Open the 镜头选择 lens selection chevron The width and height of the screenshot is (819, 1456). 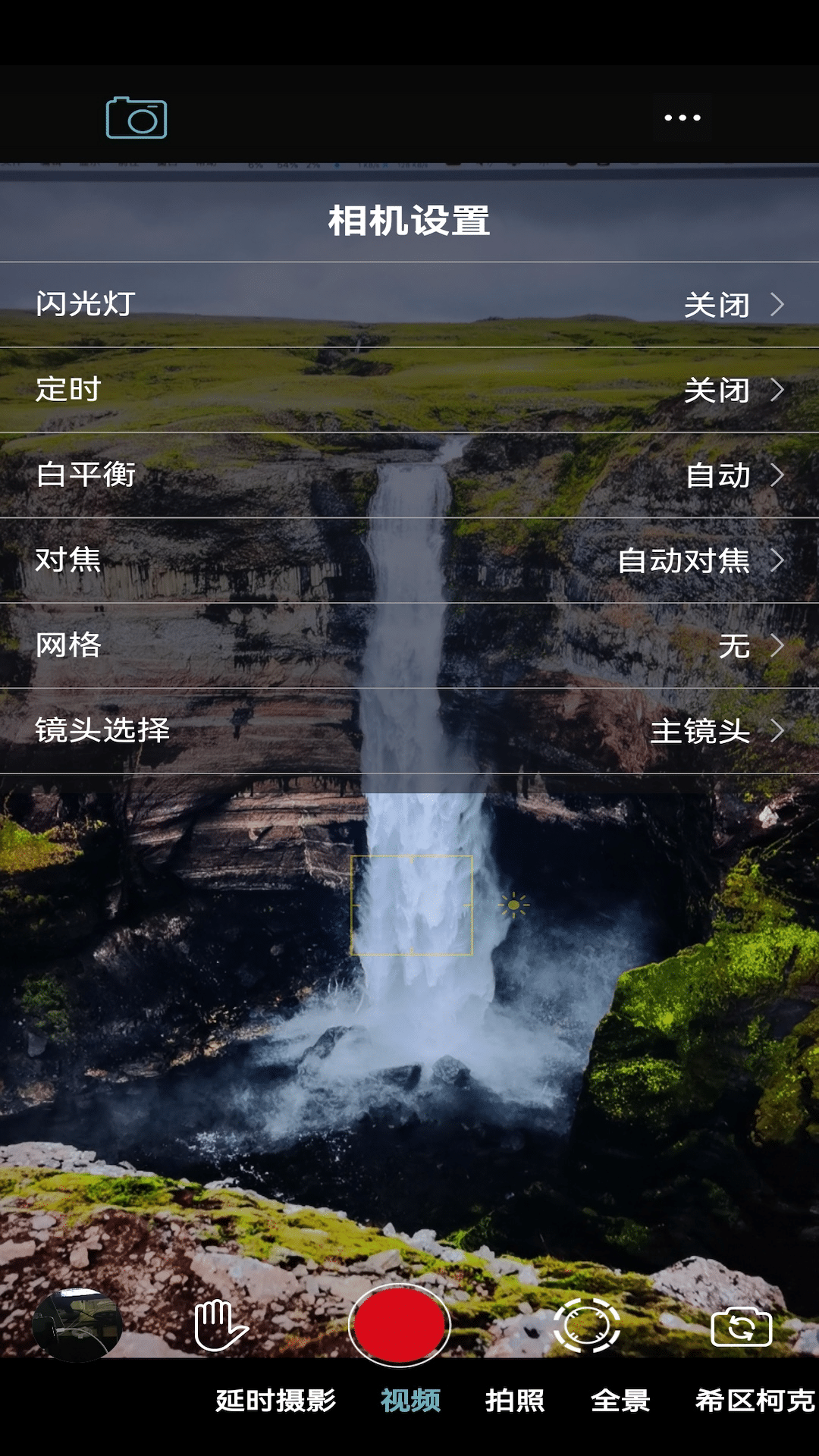pyautogui.click(x=780, y=733)
